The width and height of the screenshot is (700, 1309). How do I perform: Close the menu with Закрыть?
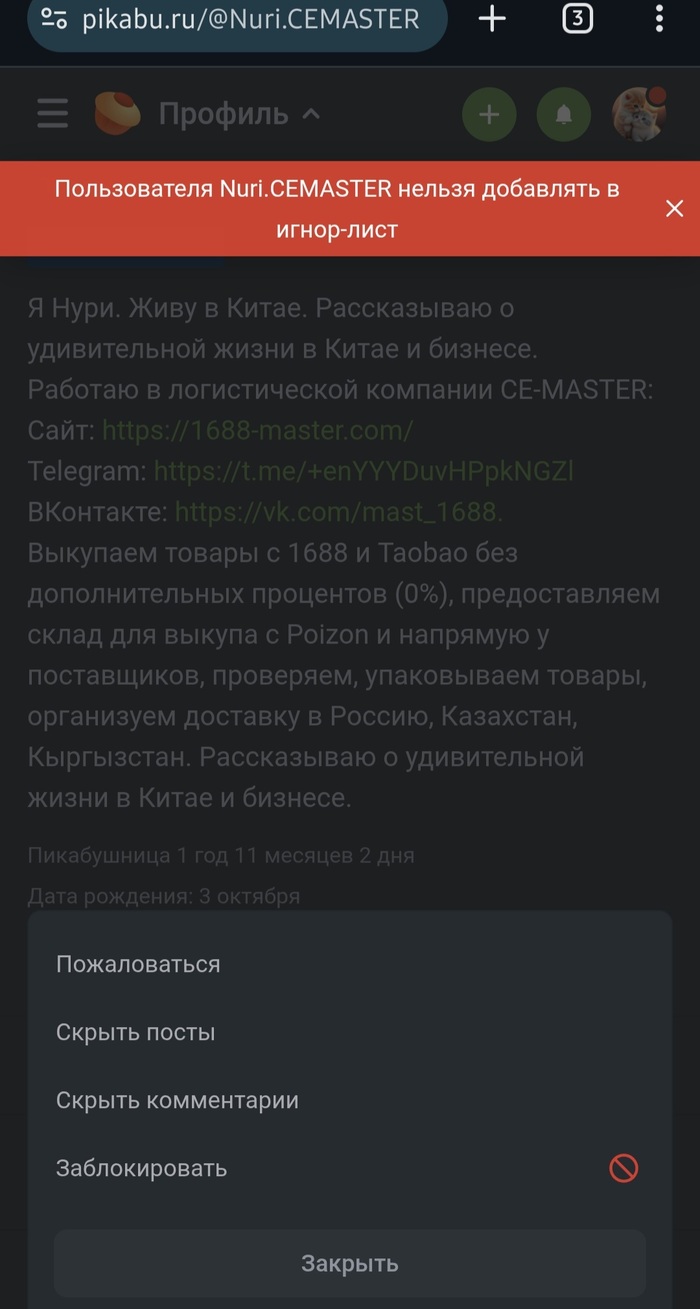[x=350, y=1263]
